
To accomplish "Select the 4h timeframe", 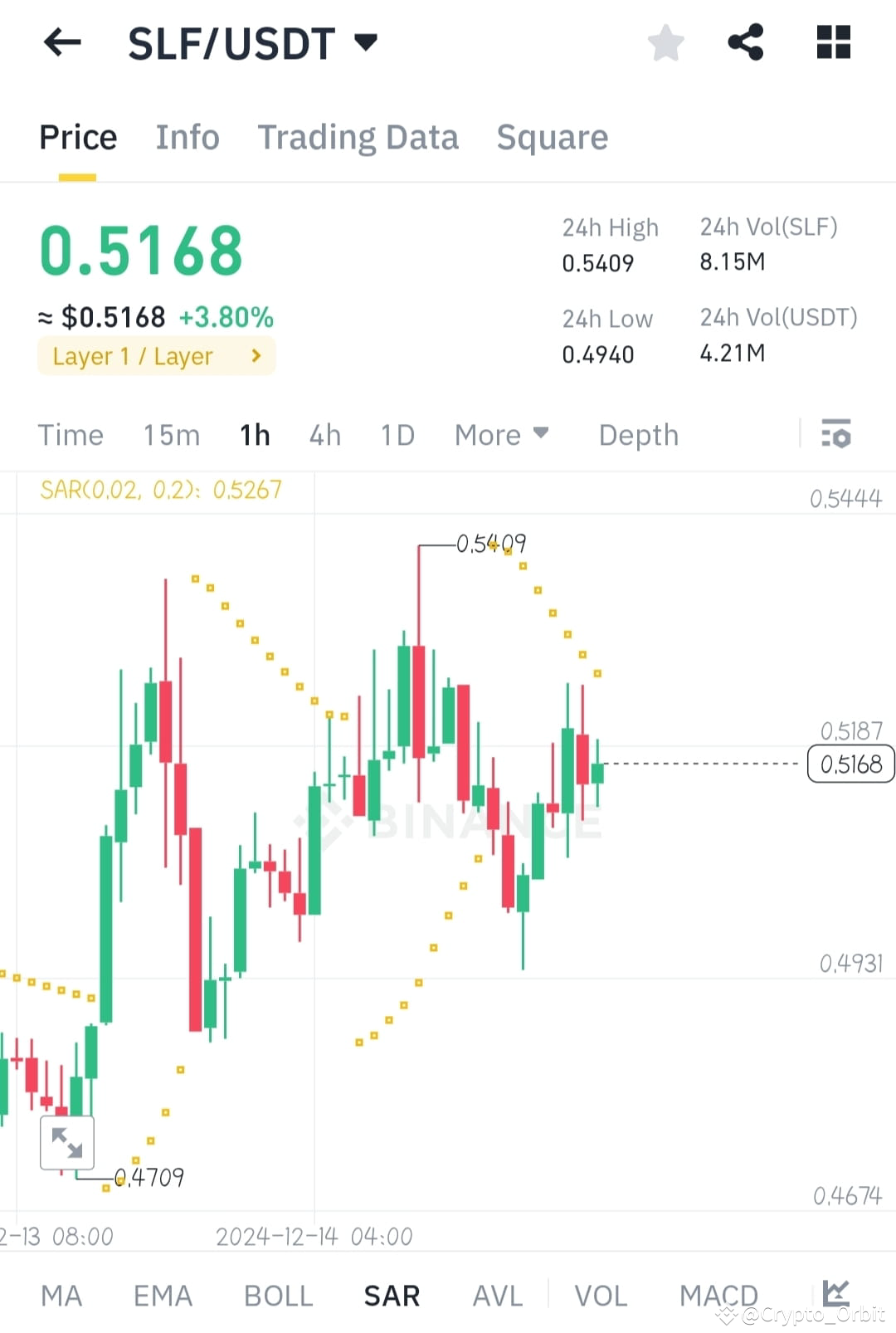I will point(324,434).
